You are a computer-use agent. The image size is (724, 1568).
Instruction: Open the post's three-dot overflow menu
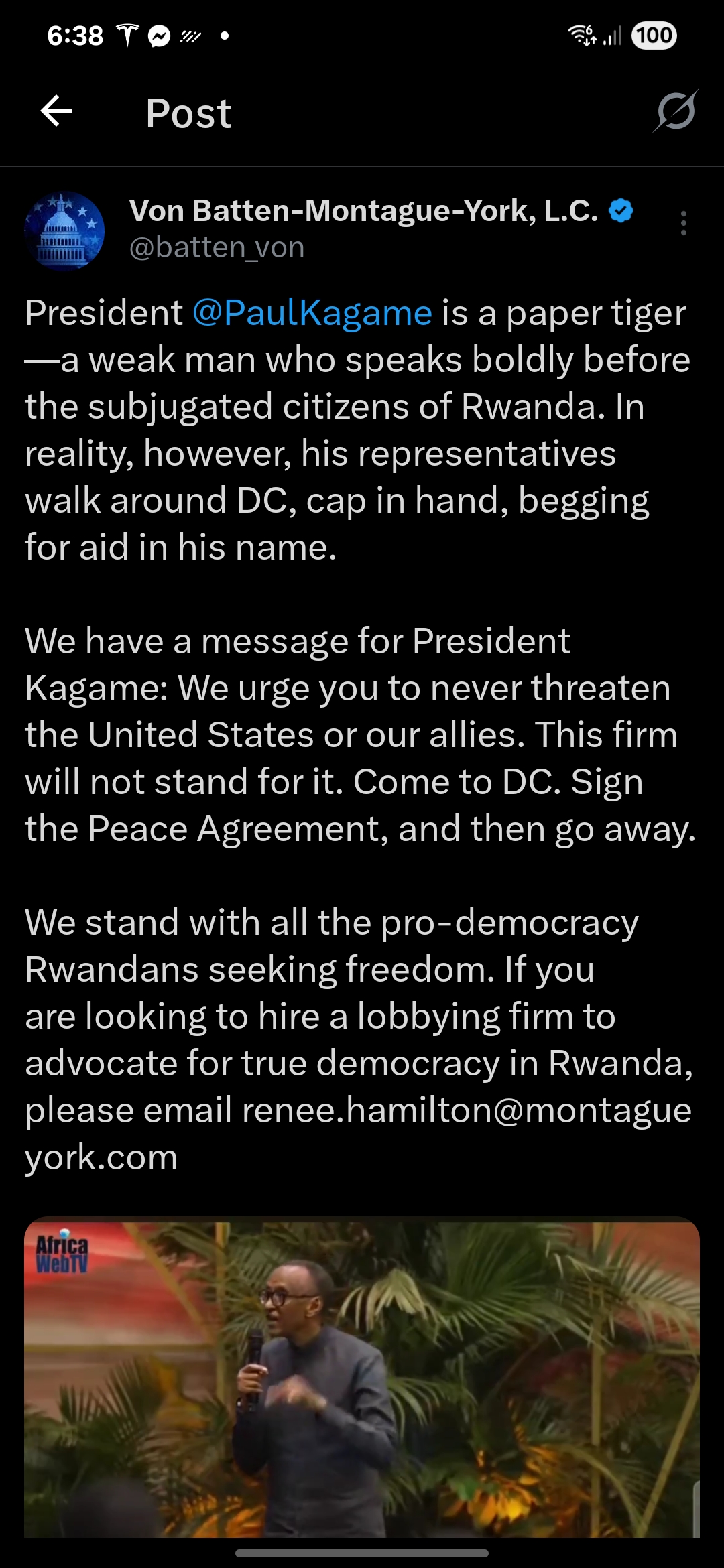tap(683, 223)
